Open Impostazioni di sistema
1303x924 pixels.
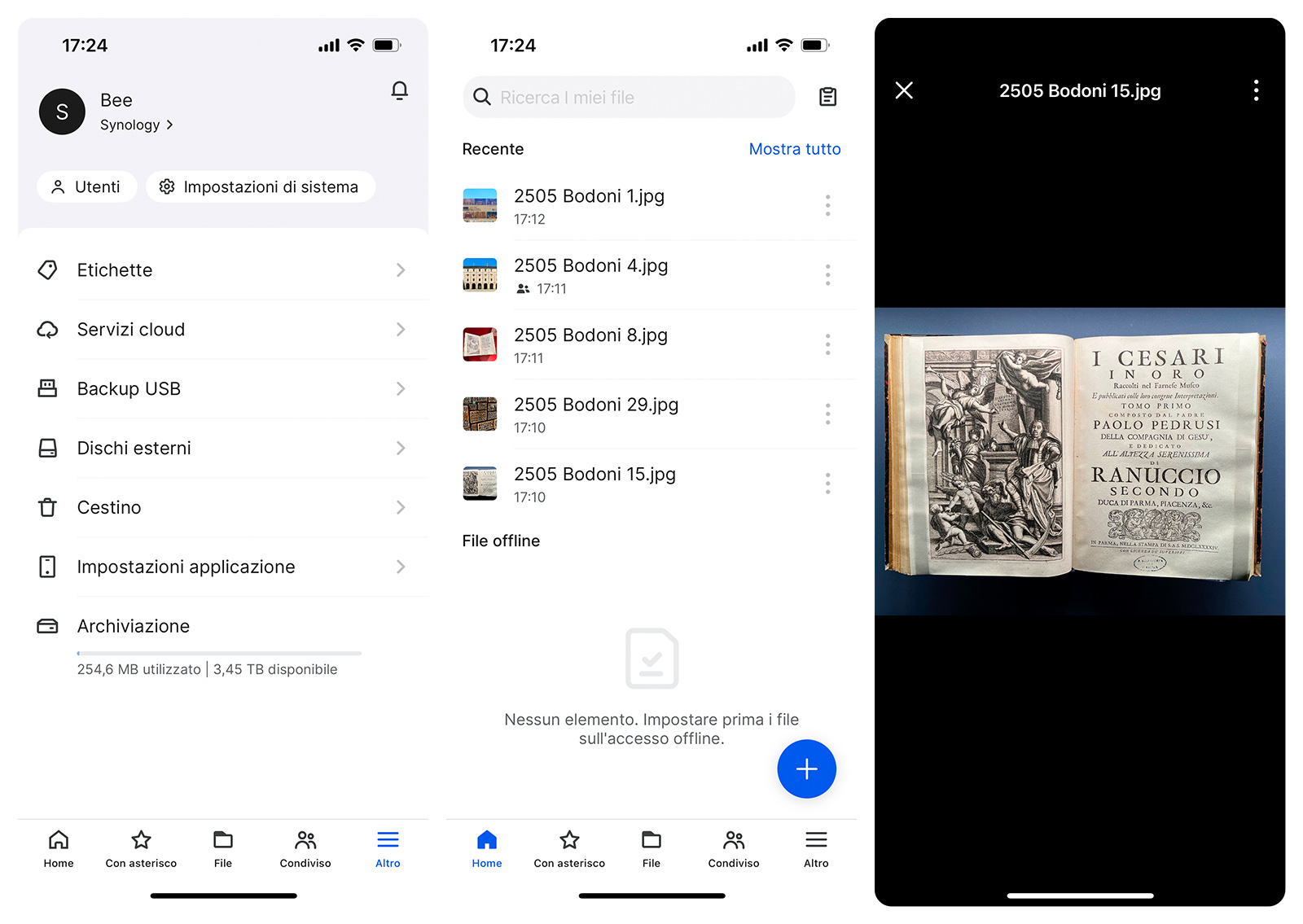tap(260, 186)
